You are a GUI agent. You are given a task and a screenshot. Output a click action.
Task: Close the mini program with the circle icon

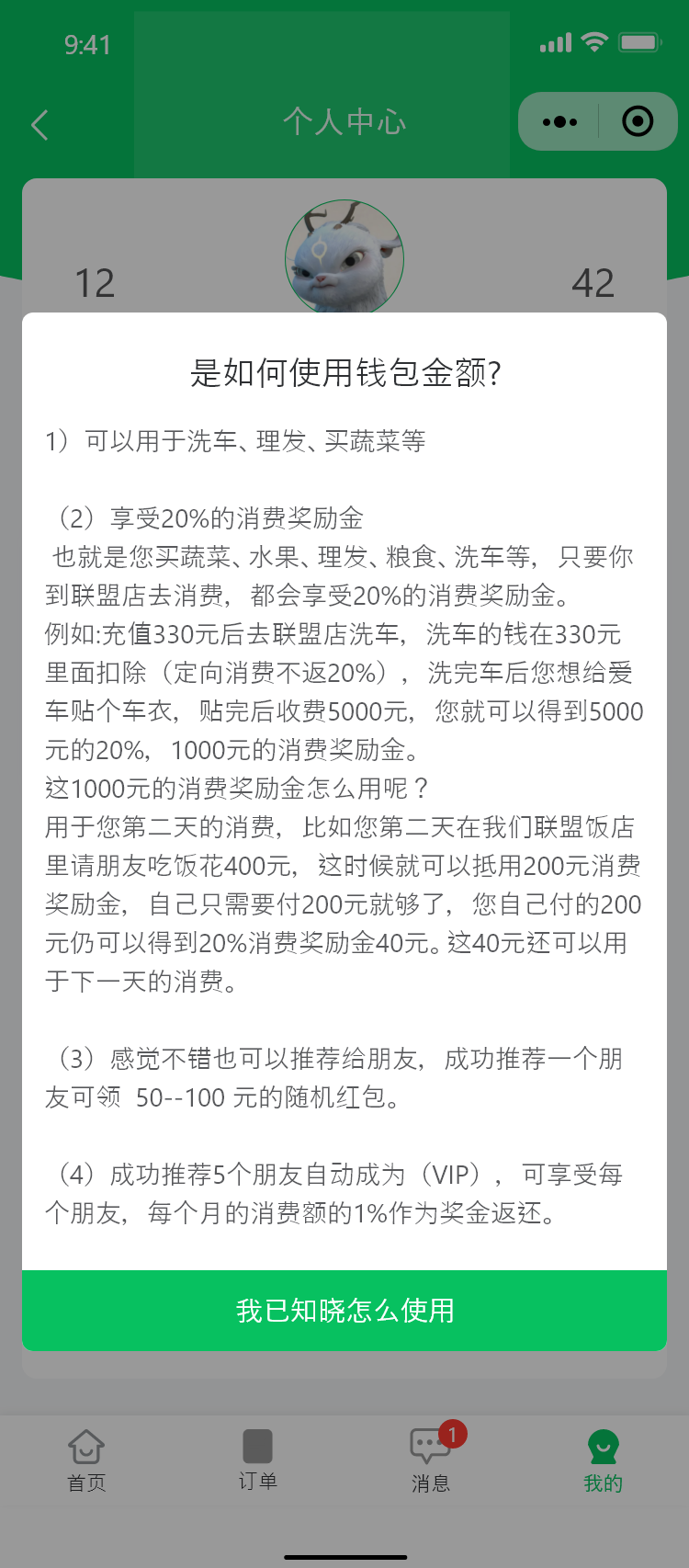637,121
